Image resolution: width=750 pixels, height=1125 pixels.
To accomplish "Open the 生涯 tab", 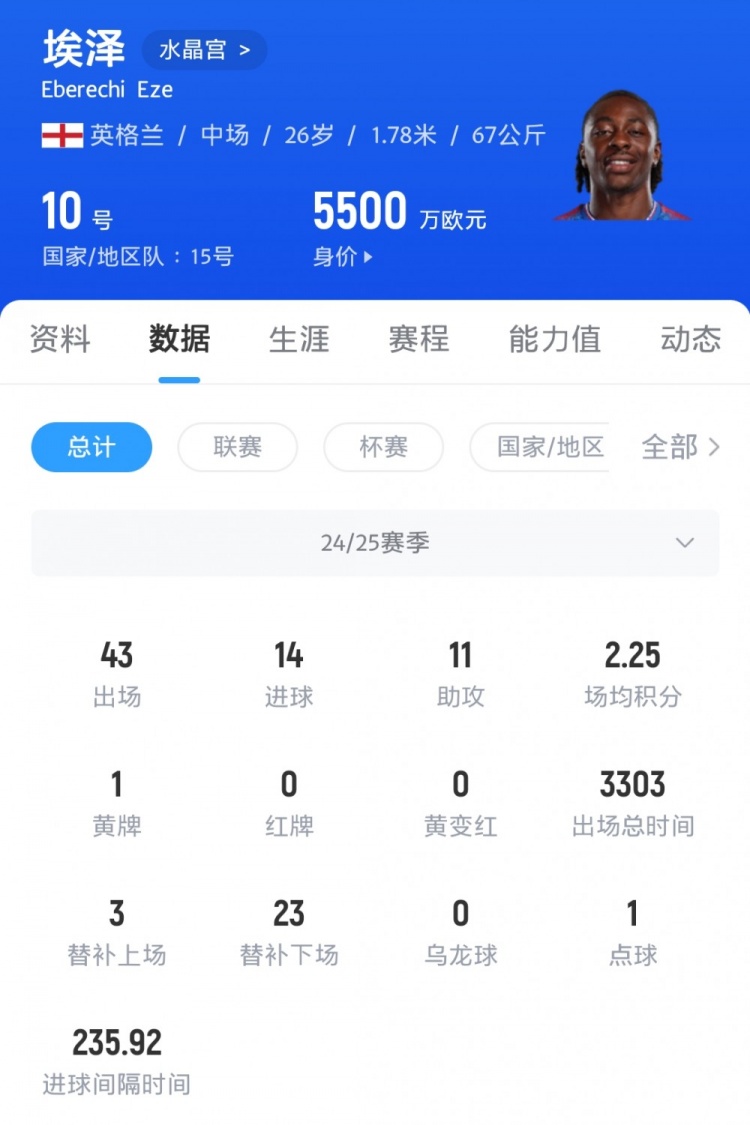I will click(x=299, y=339).
